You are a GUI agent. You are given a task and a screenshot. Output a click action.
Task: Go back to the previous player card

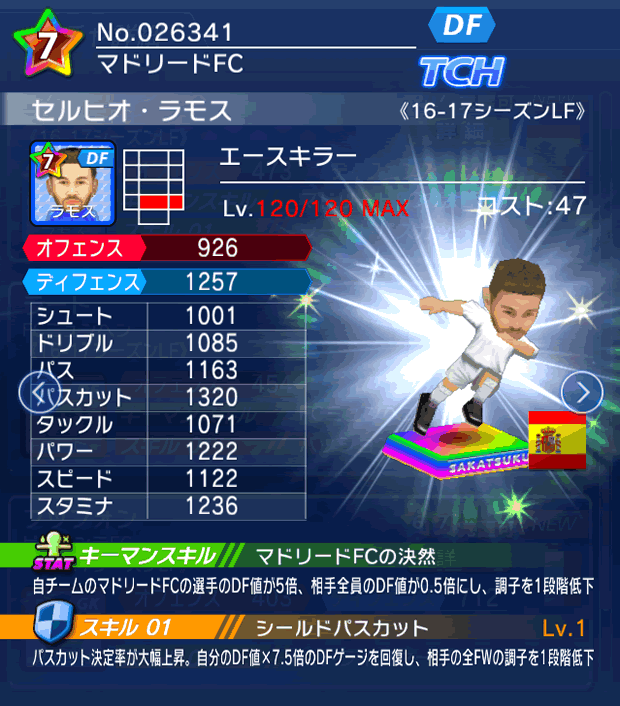34,392
